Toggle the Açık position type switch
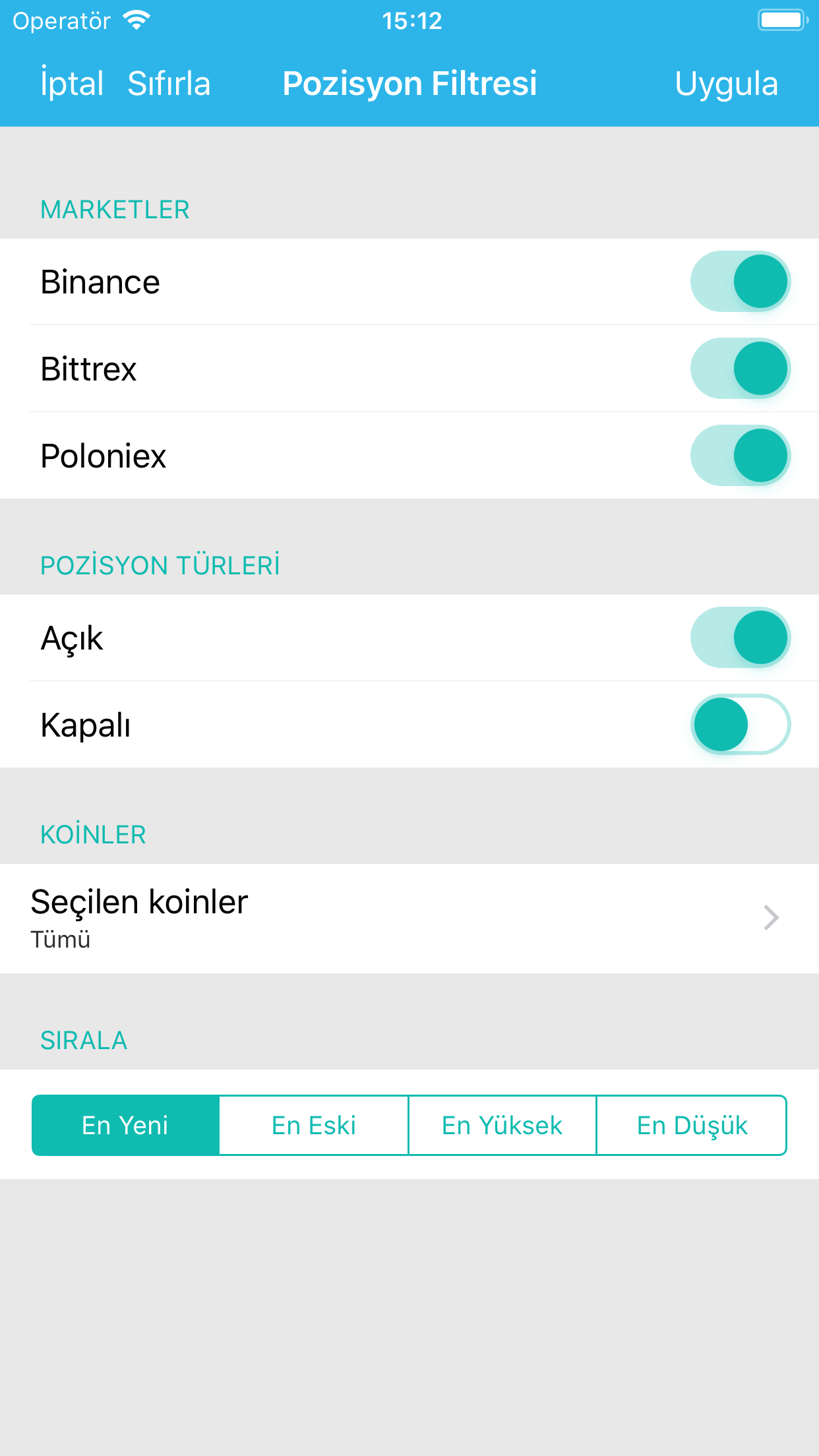 click(x=741, y=638)
